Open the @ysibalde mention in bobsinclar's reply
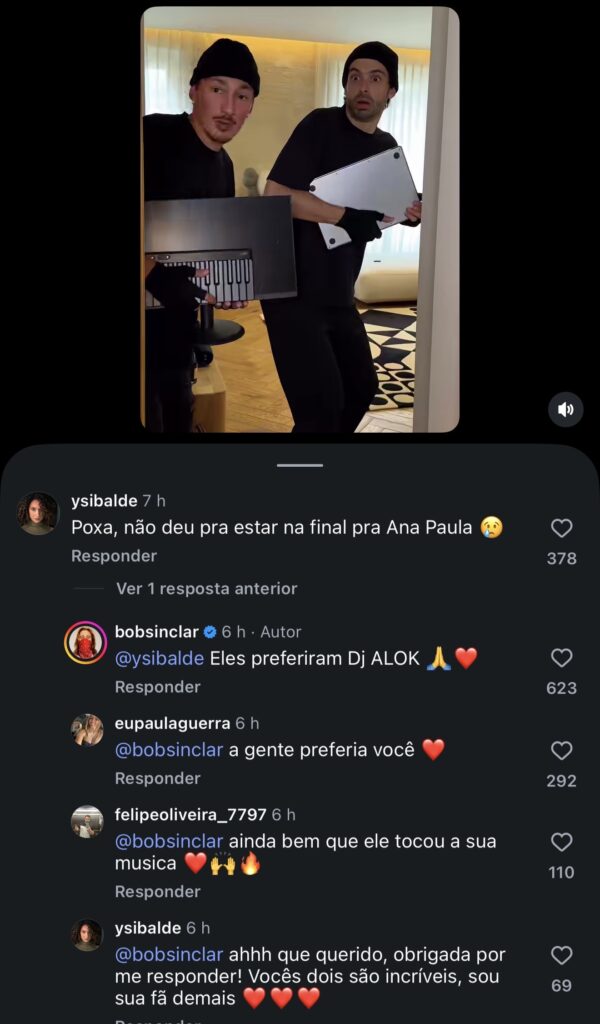The image size is (600, 1024). point(160,658)
